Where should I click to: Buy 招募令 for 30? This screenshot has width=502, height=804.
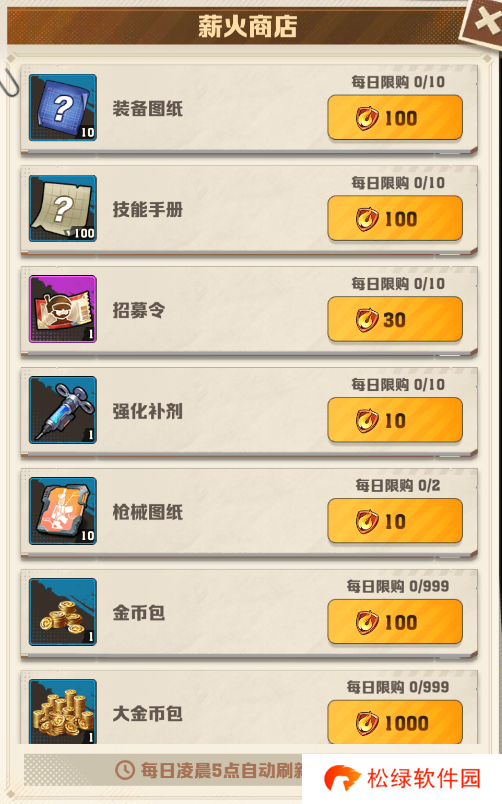(x=395, y=319)
